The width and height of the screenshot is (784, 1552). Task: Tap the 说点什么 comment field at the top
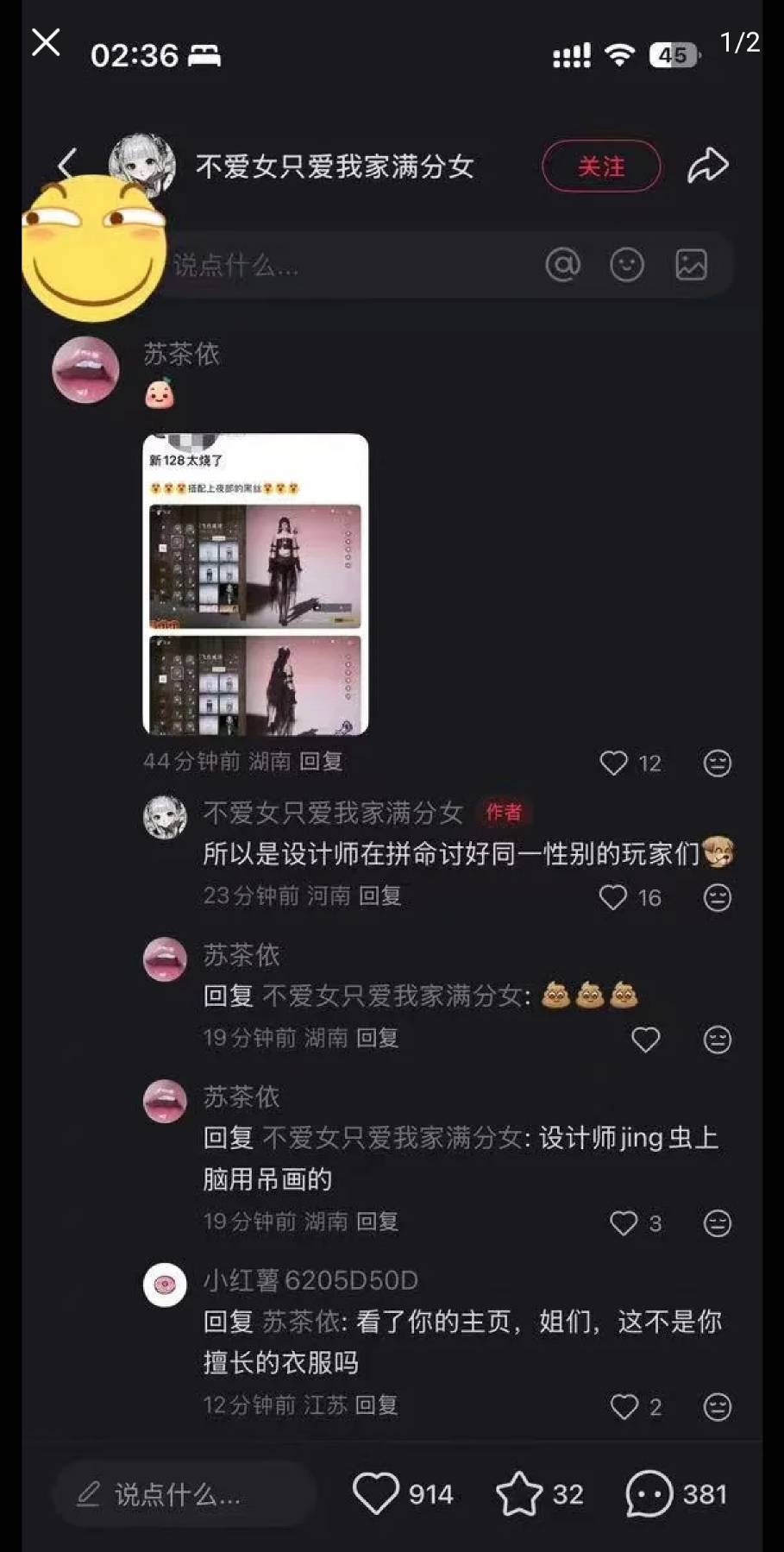tap(345, 265)
